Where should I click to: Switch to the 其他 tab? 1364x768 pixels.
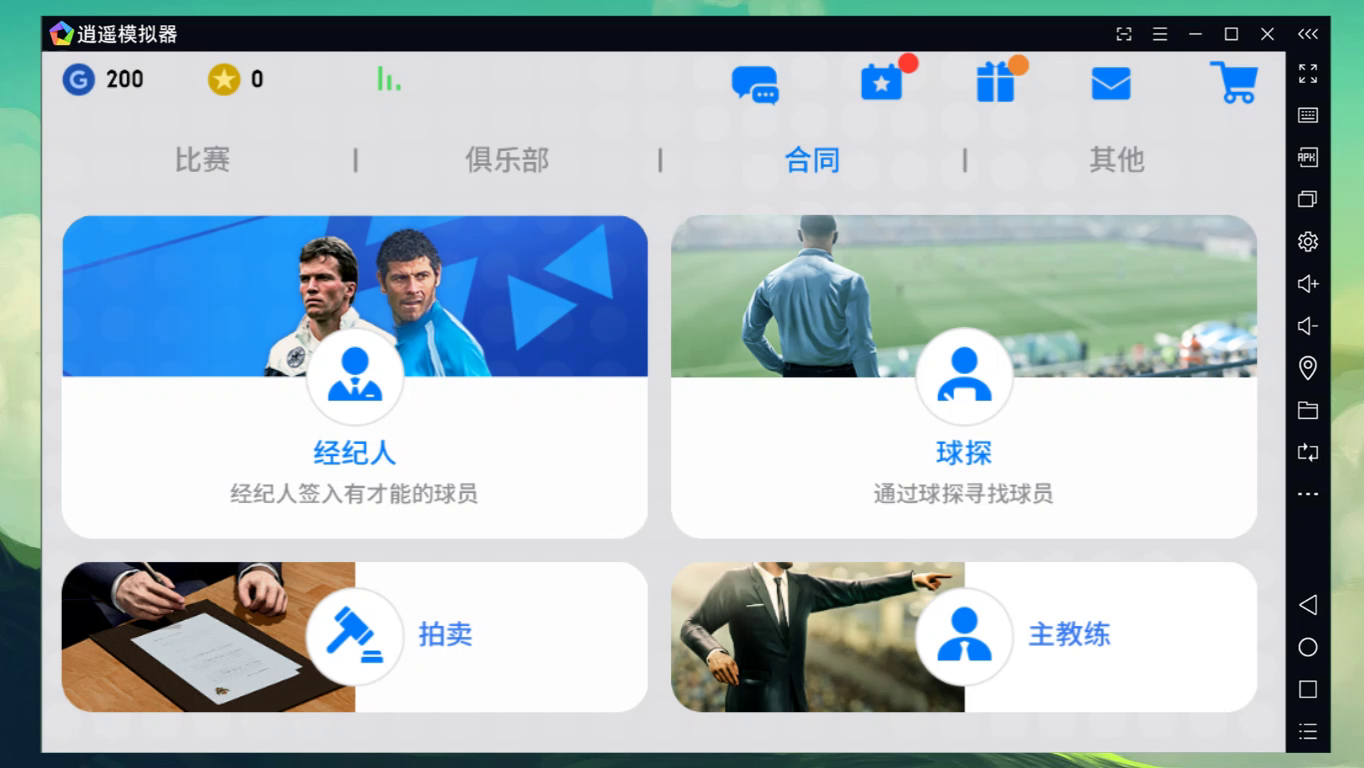1116,160
